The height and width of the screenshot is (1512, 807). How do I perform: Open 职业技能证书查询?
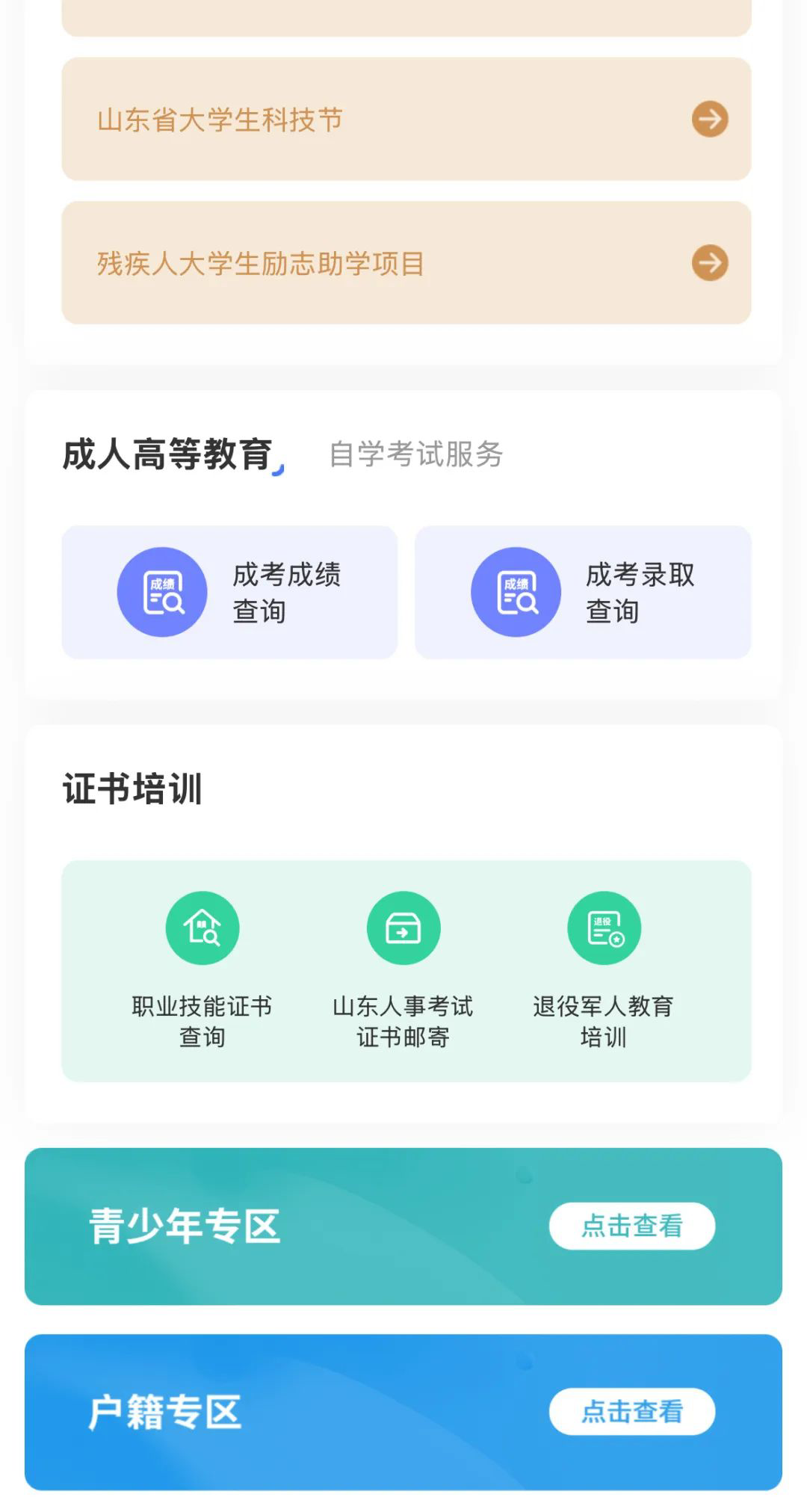202,969
